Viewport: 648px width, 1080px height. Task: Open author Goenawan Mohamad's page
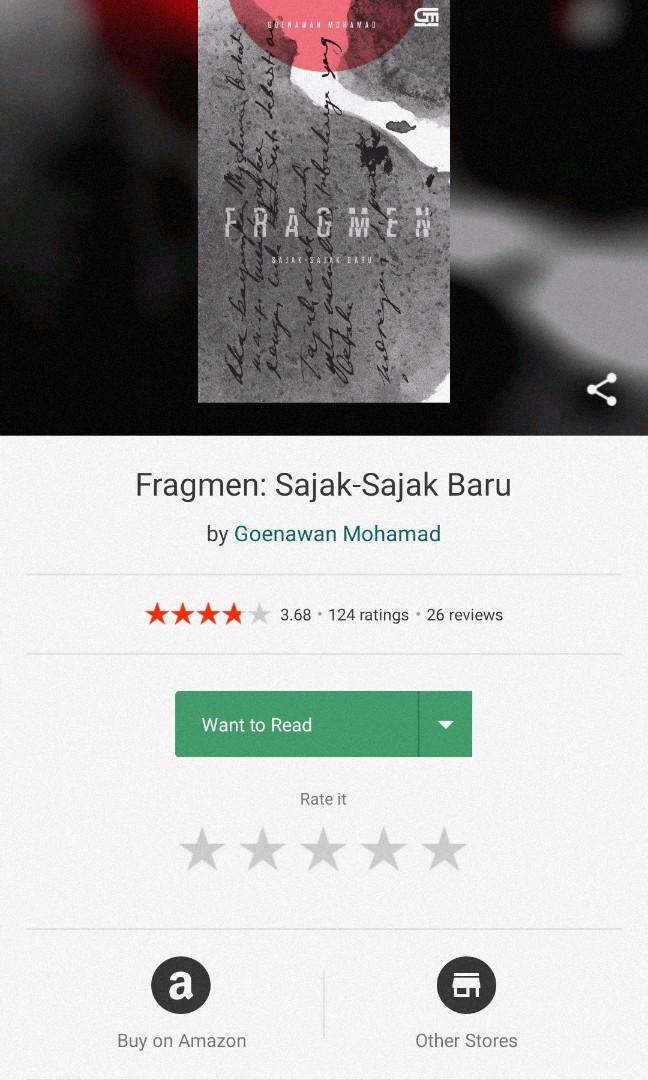337,534
